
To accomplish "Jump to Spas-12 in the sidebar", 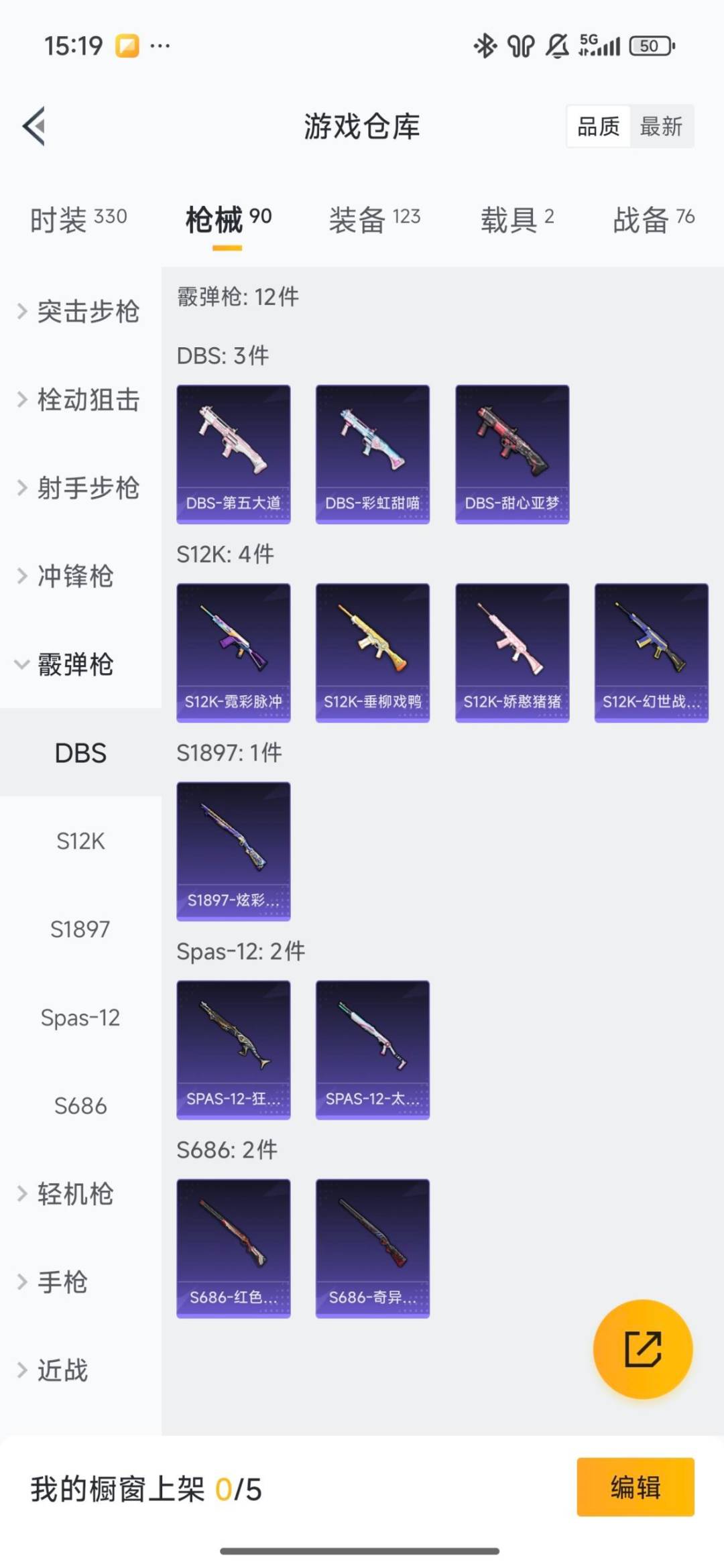I will pos(80,1018).
